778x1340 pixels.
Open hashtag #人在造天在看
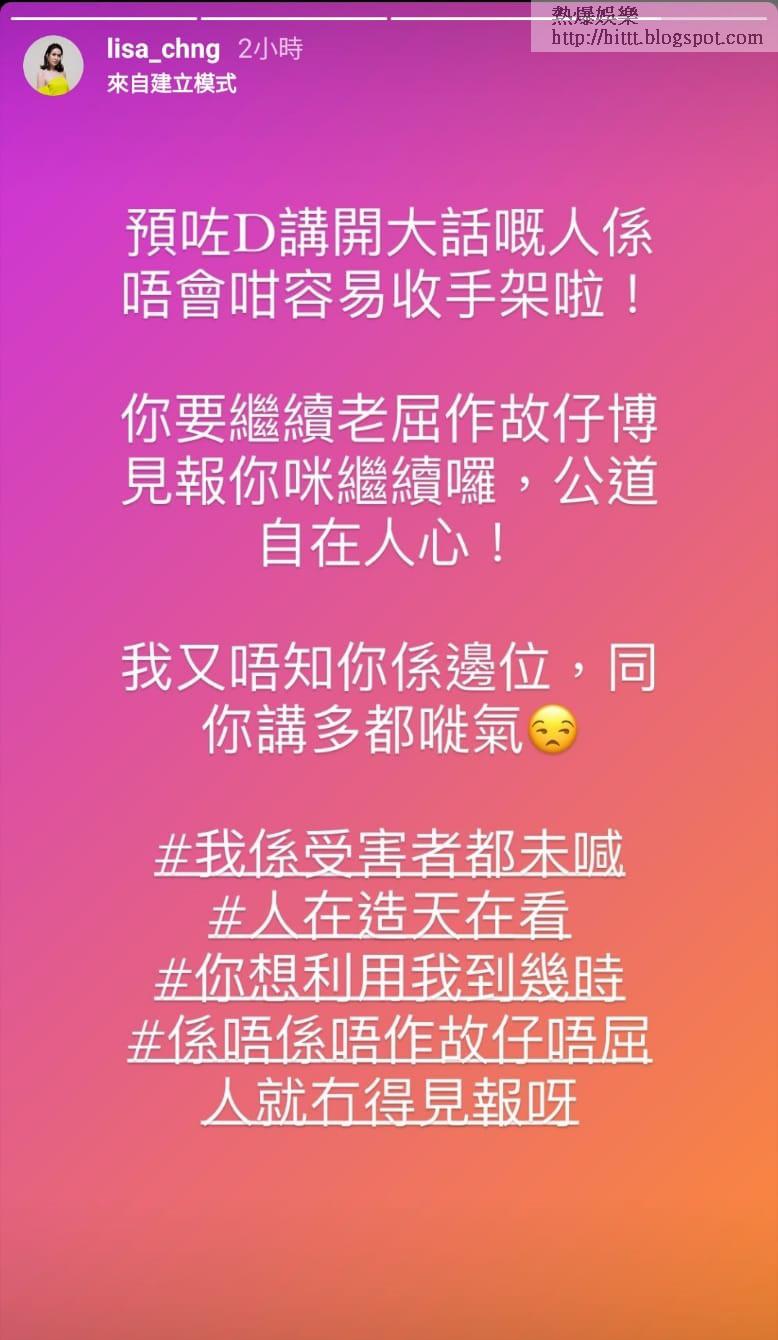coord(389,918)
